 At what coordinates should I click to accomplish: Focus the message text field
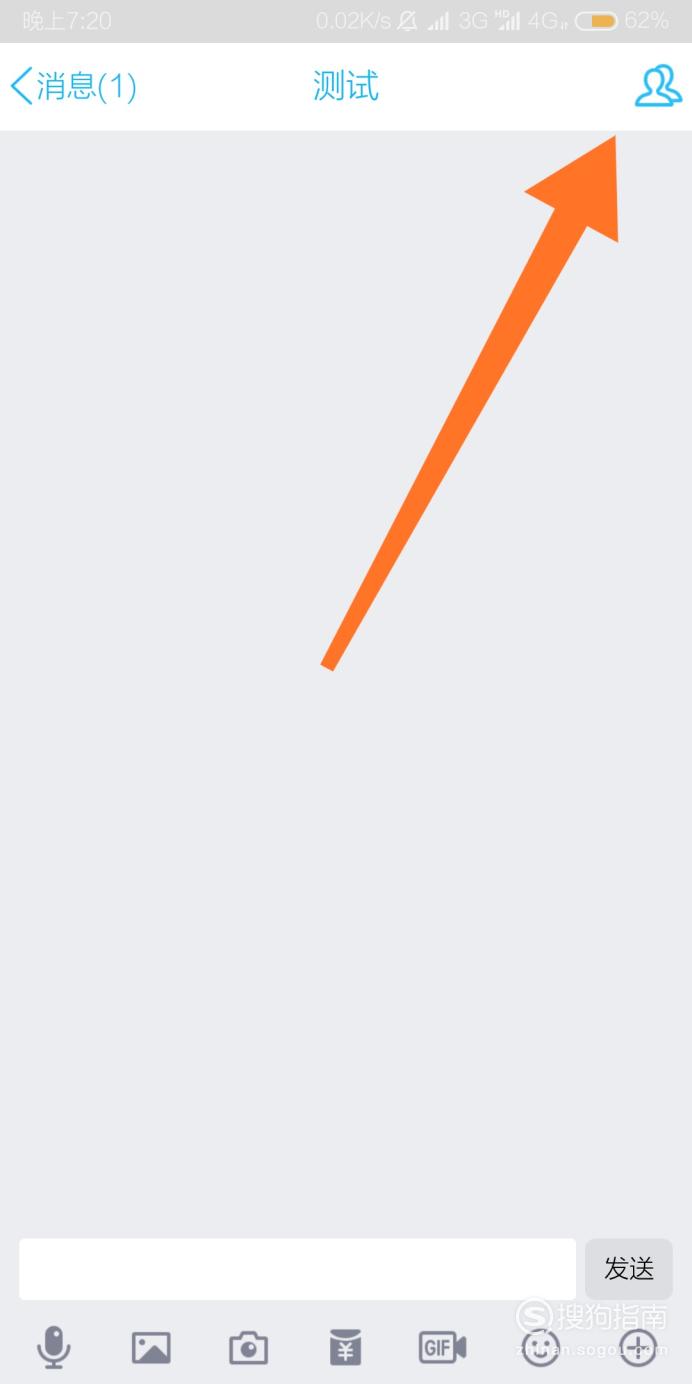297,1269
